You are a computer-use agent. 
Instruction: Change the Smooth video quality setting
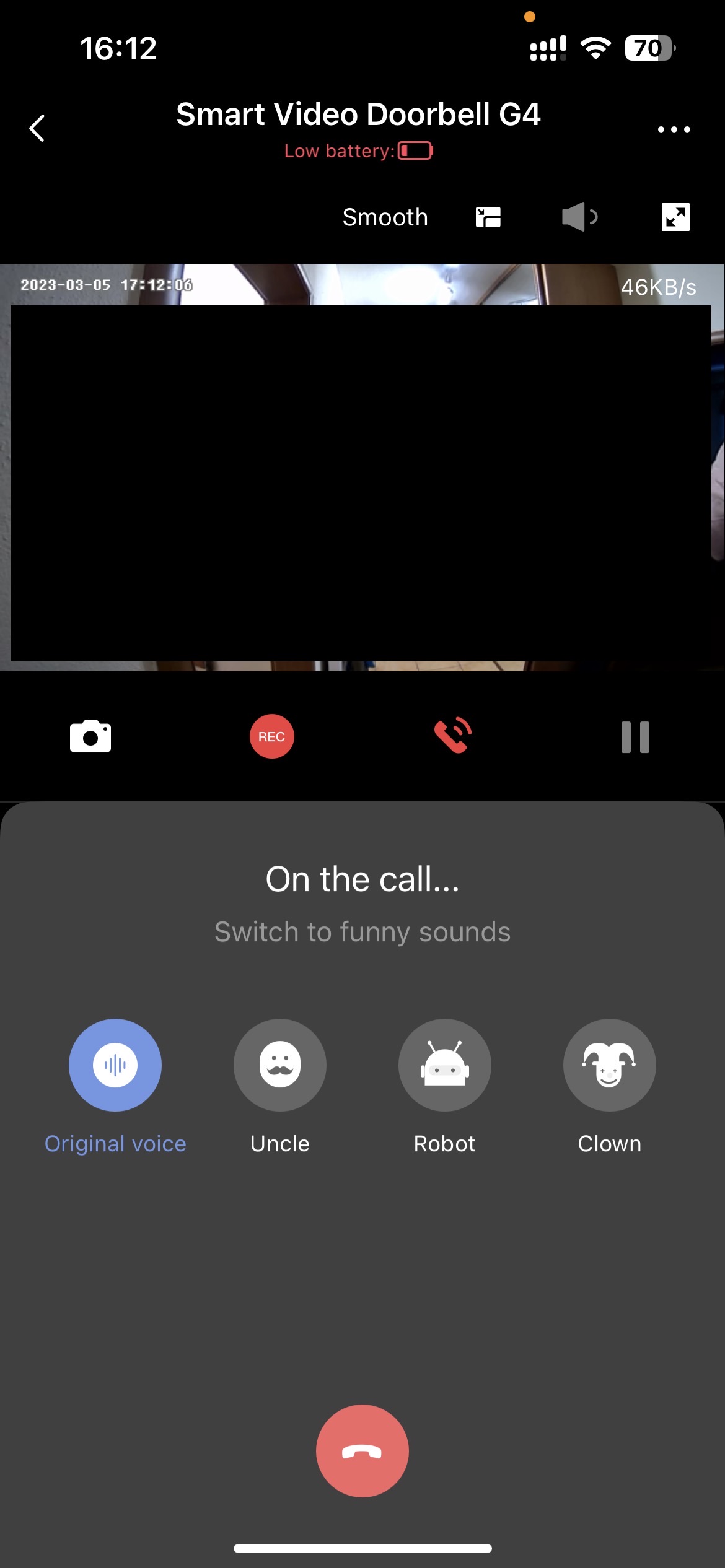click(x=385, y=217)
